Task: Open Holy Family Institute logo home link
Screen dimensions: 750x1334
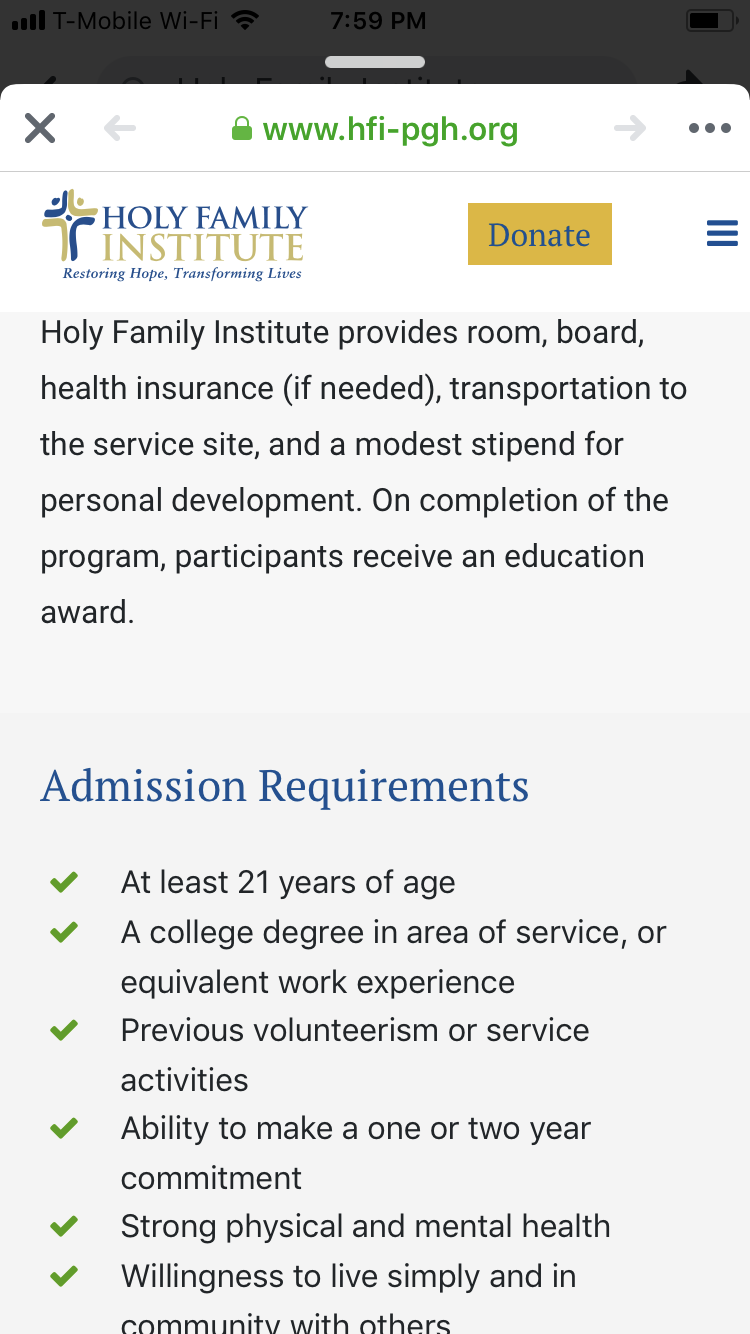Action: (174, 236)
